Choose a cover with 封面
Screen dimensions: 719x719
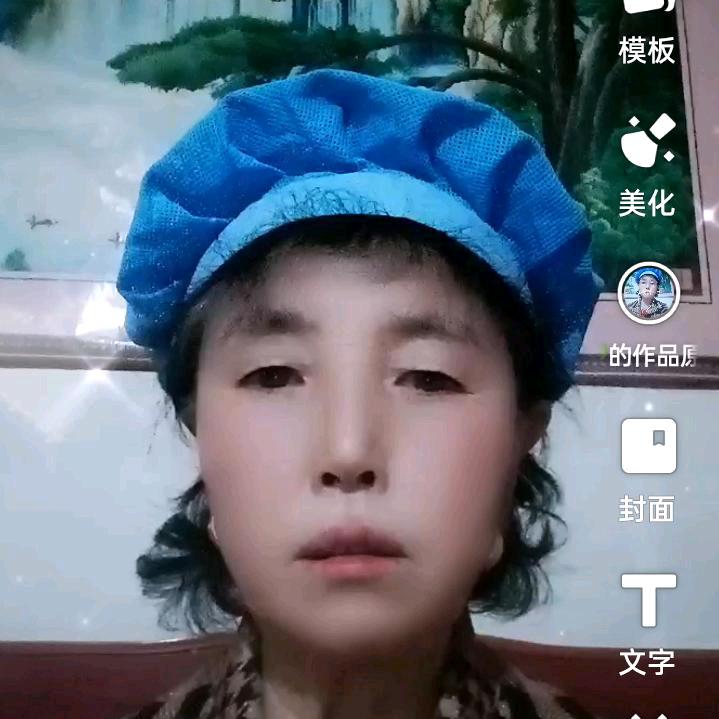tap(647, 470)
